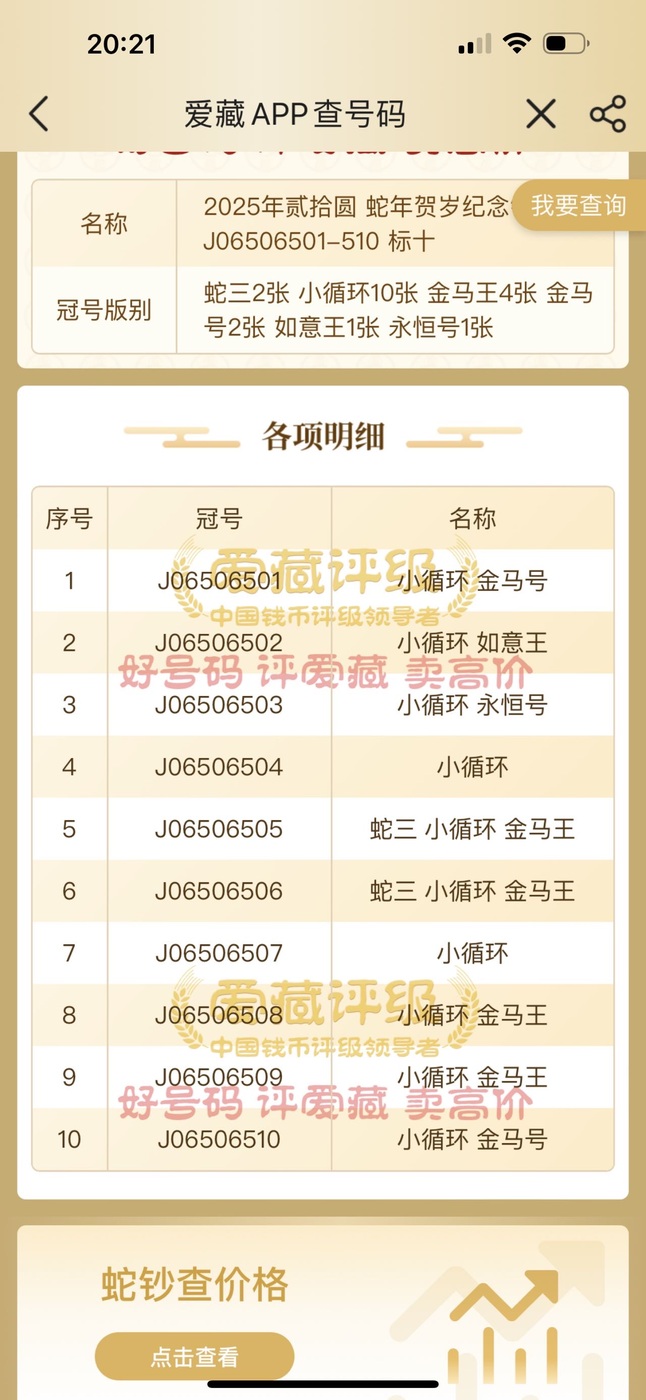The width and height of the screenshot is (646, 1400).
Task: Tap 点击查看 under 蛇钞查价格
Action: (195, 1357)
